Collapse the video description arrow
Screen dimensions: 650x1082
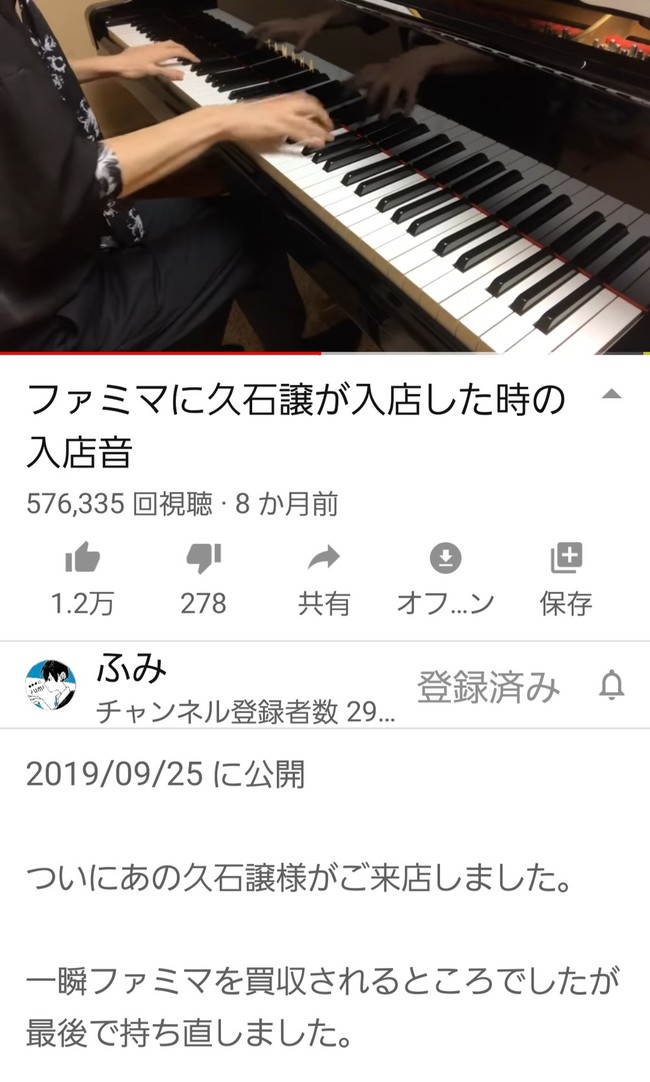click(x=611, y=395)
